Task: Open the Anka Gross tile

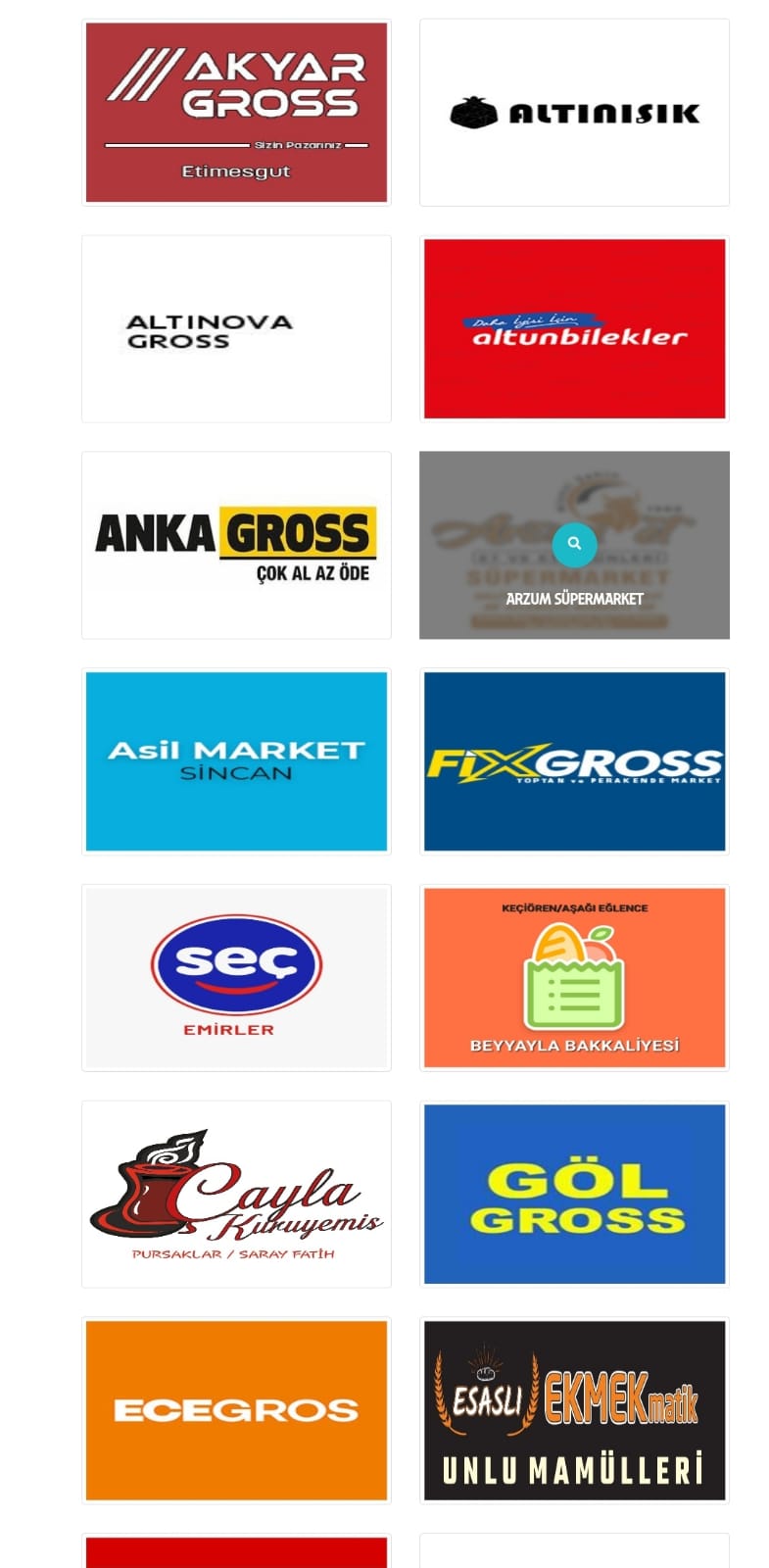Action: (236, 546)
